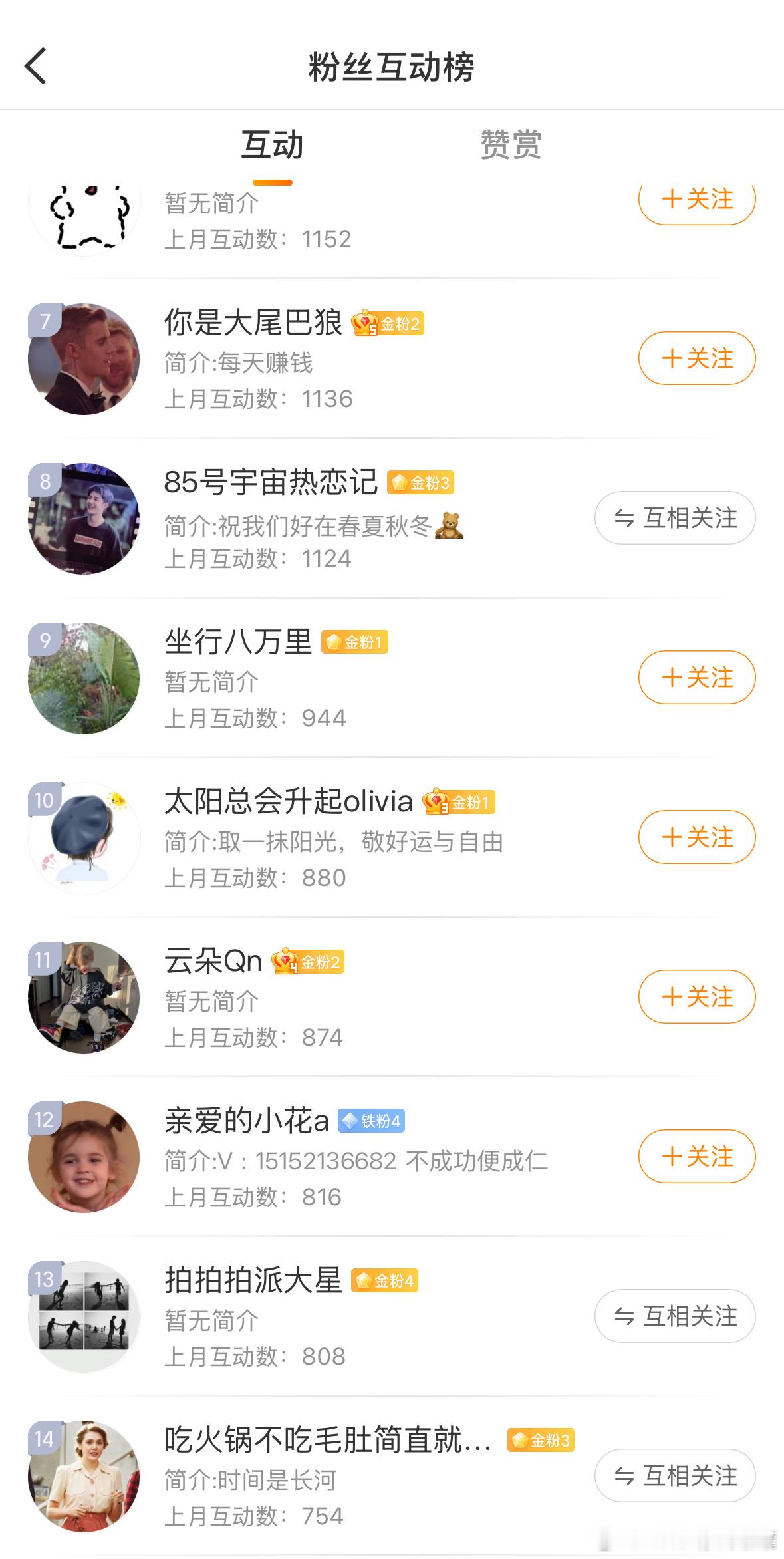Open 你是大尾巴狼's profile row
The width and height of the screenshot is (784, 1559).
[253, 324]
